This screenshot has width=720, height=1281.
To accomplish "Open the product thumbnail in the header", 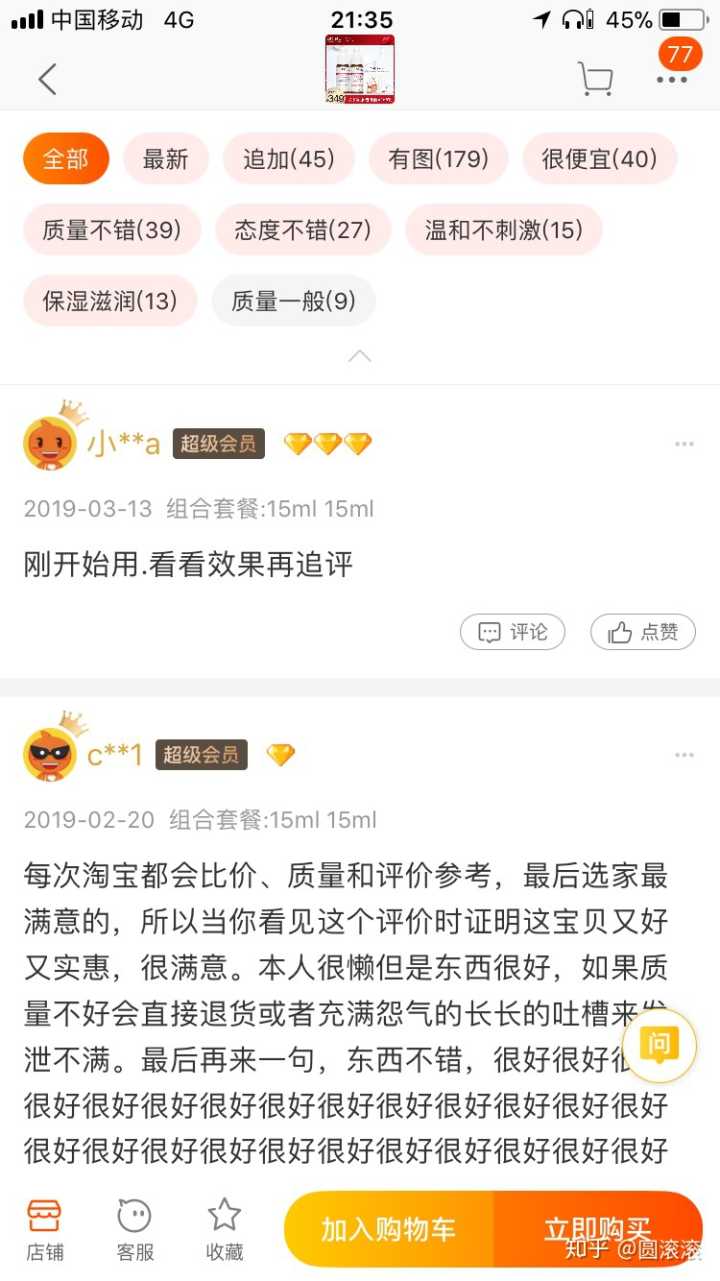I will pyautogui.click(x=359, y=70).
